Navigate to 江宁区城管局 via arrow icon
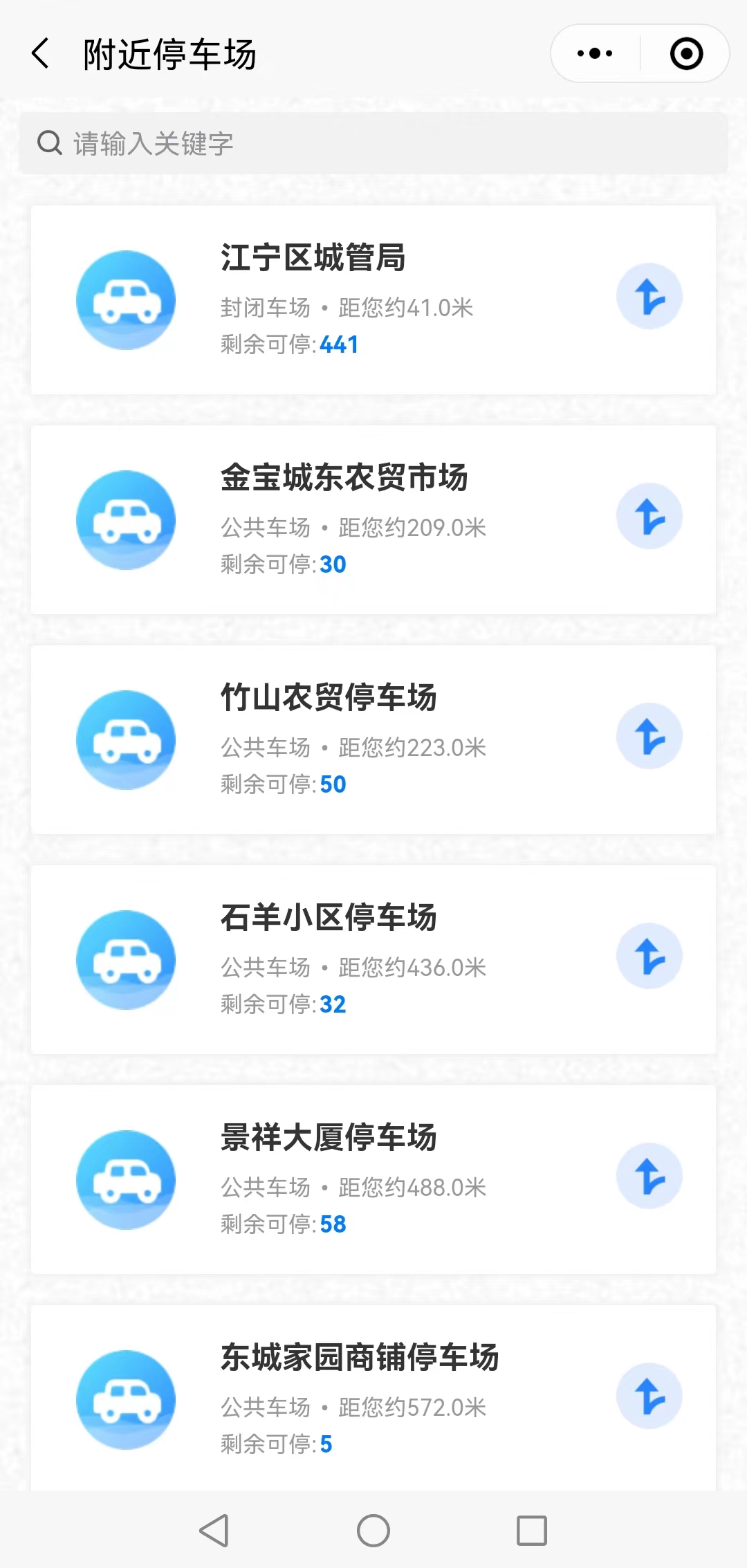Screen dimensions: 747x1568 click(649, 297)
